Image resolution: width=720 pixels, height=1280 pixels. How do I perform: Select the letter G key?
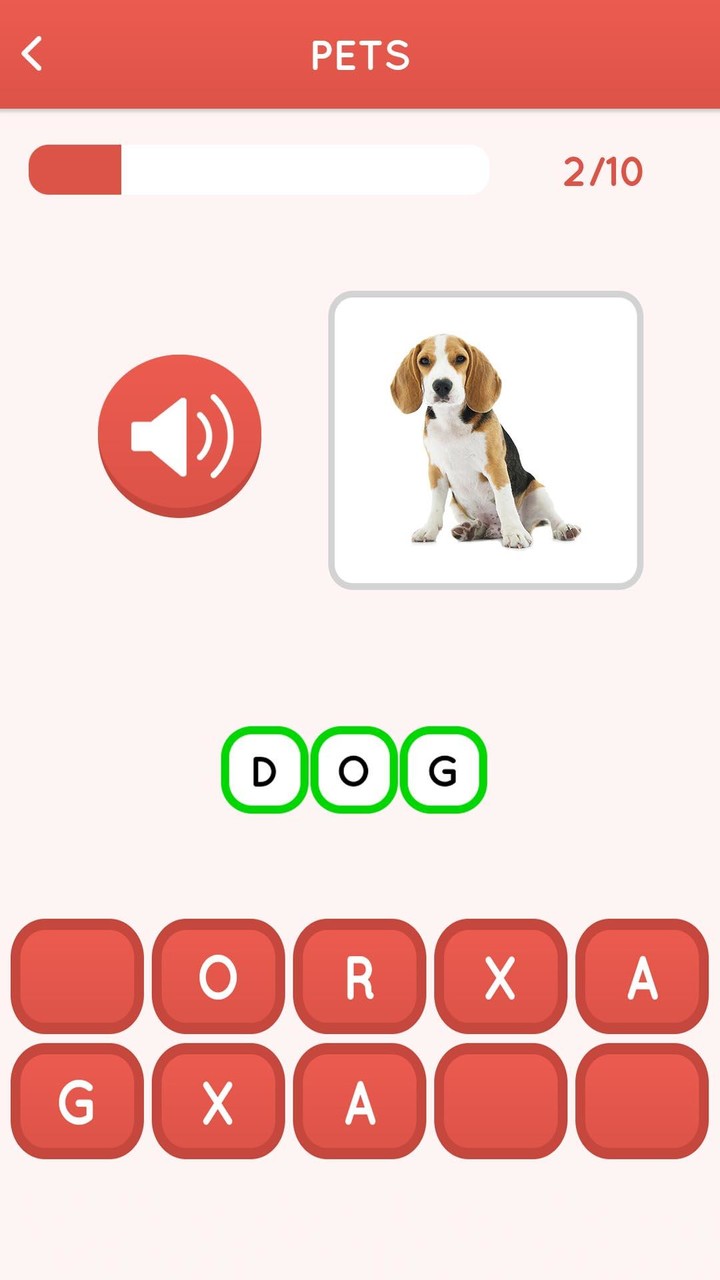click(x=77, y=1101)
